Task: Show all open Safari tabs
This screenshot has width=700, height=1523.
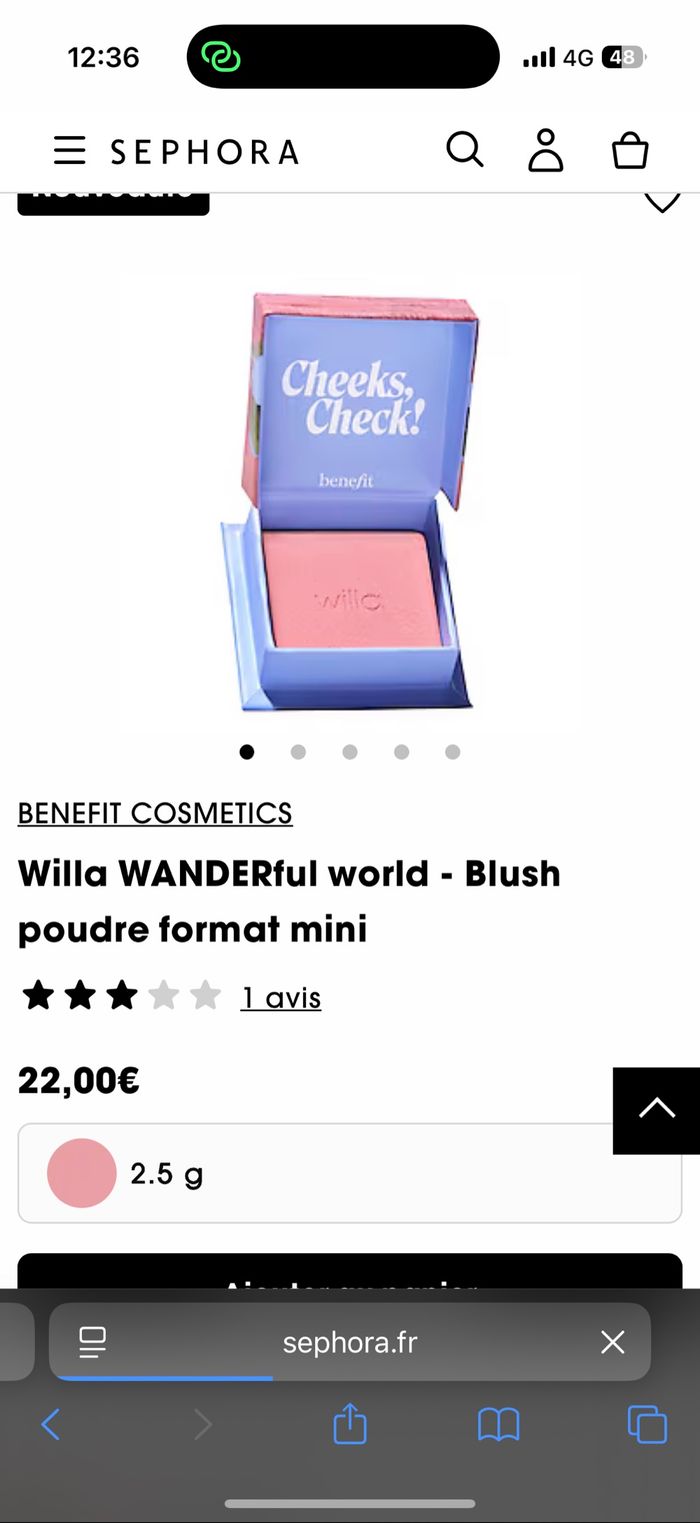Action: (x=646, y=1424)
